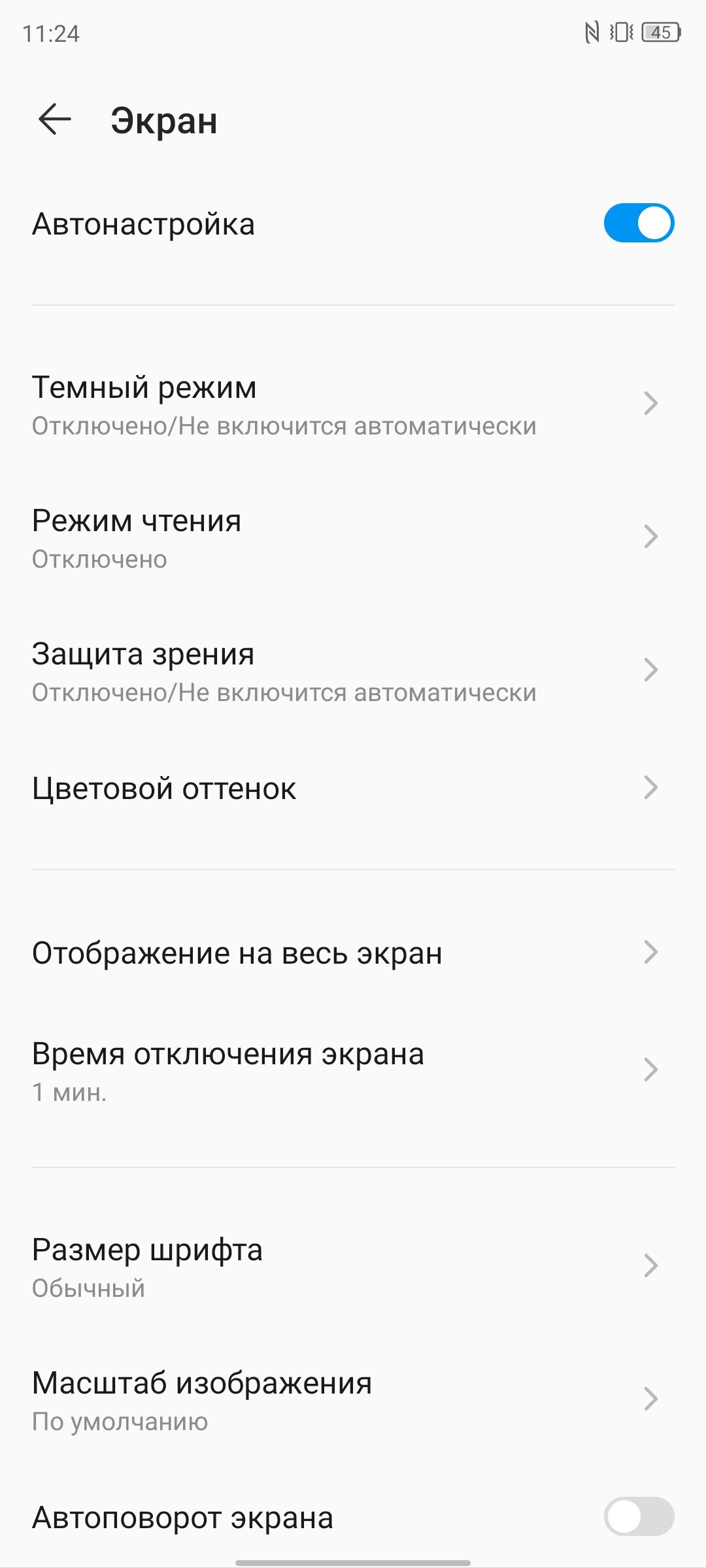
Task: Disable the Автонастройка switch
Action: click(639, 223)
